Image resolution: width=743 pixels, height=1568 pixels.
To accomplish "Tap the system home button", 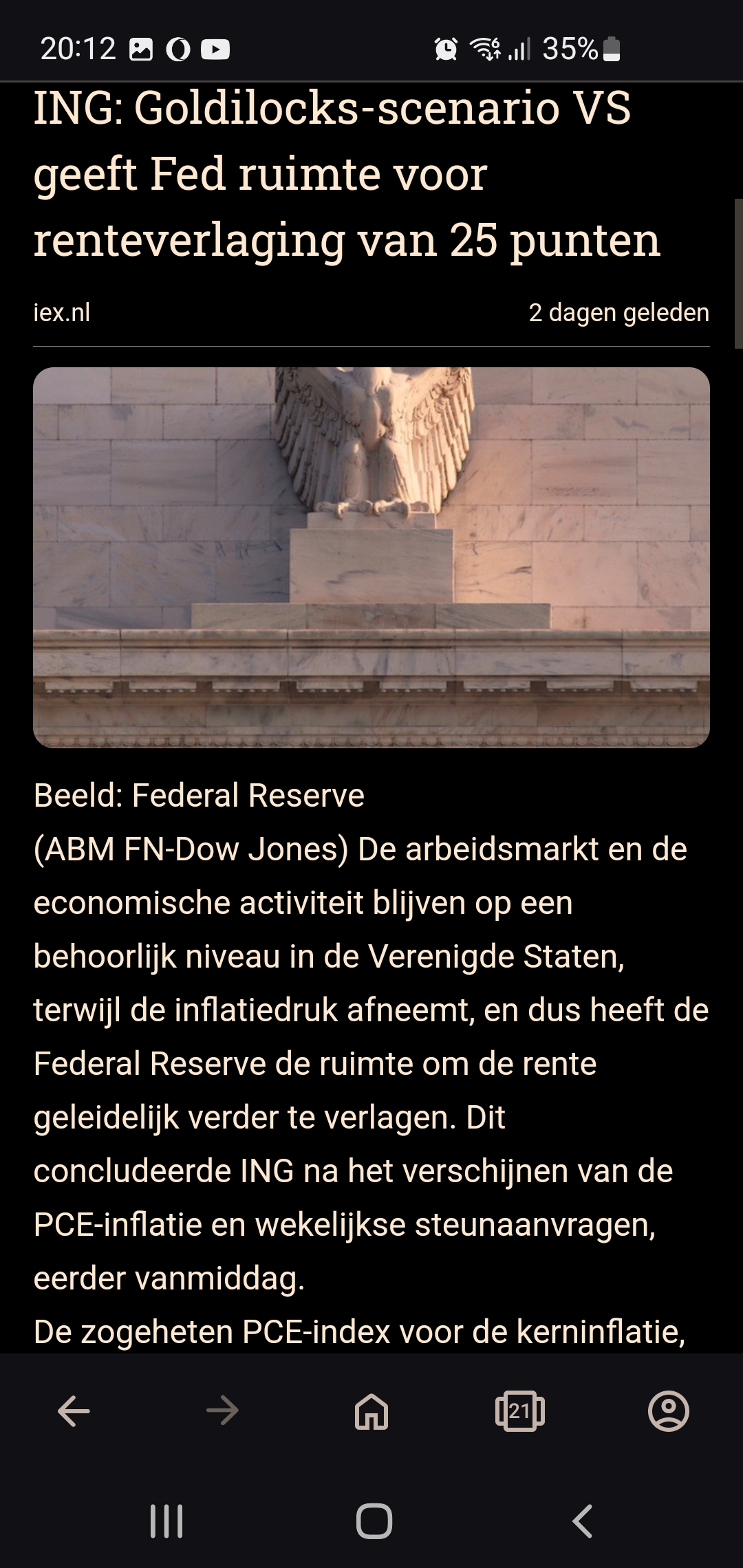I will (x=374, y=1521).
